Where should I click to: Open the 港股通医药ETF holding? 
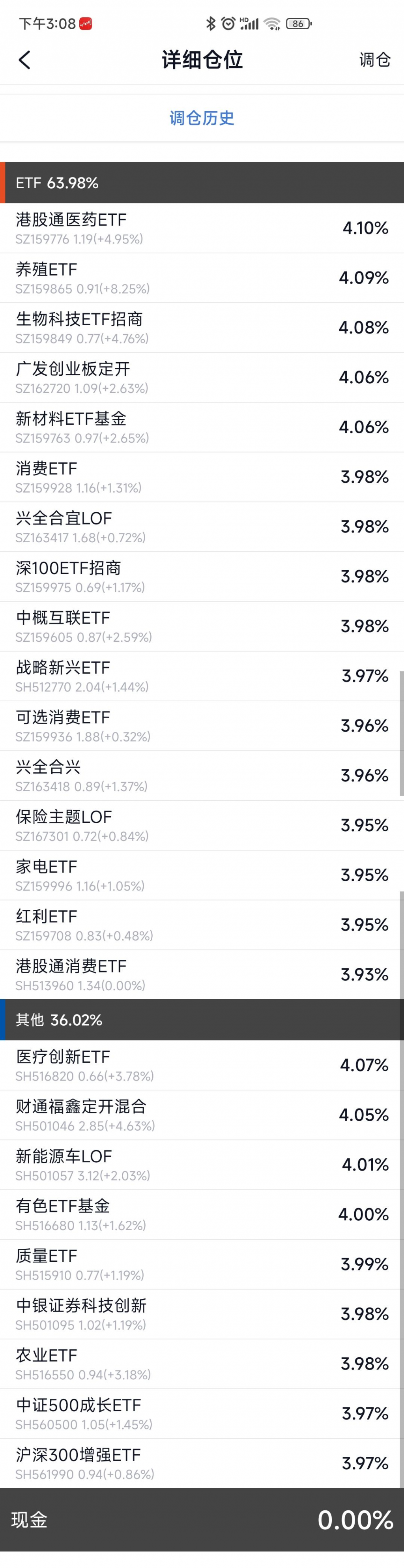pos(201,228)
